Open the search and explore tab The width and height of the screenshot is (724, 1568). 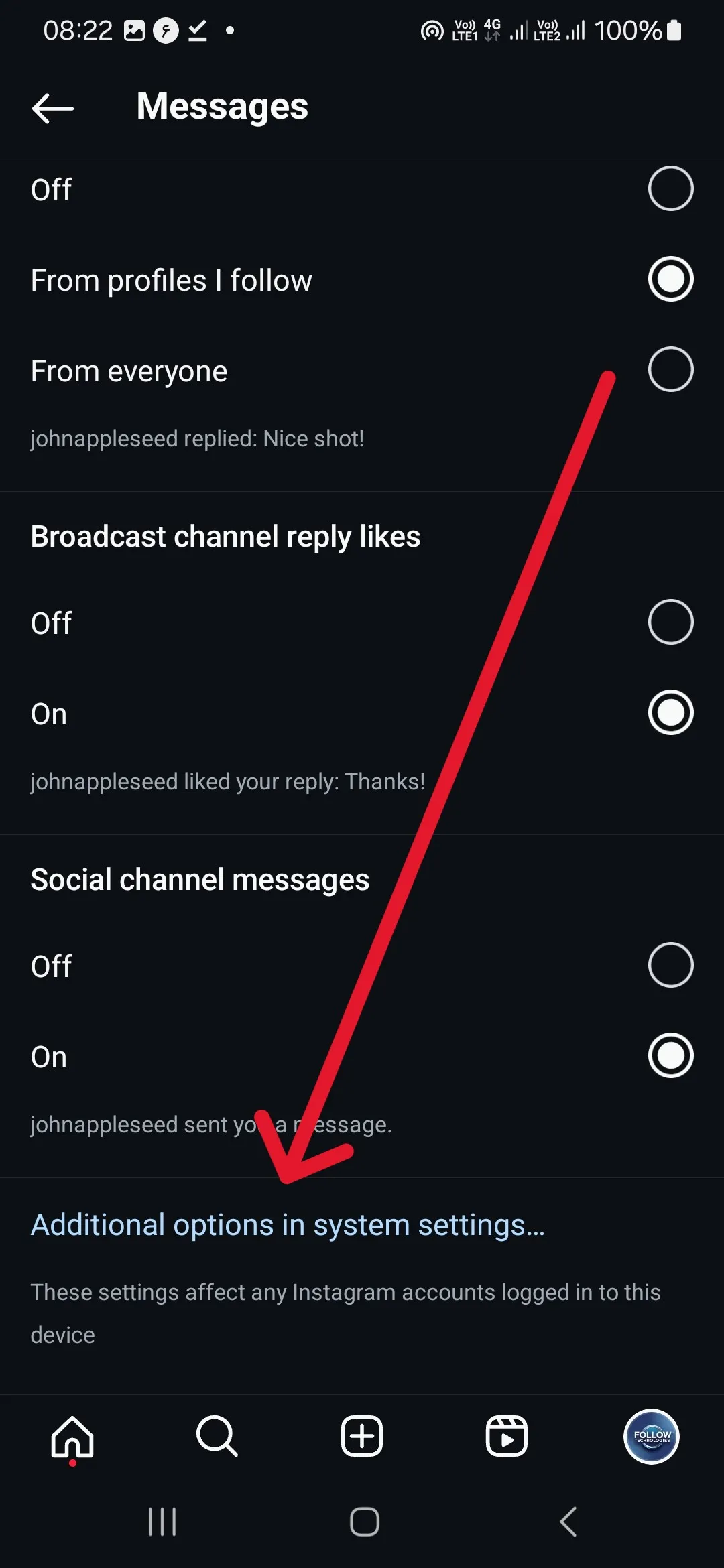point(217,1437)
